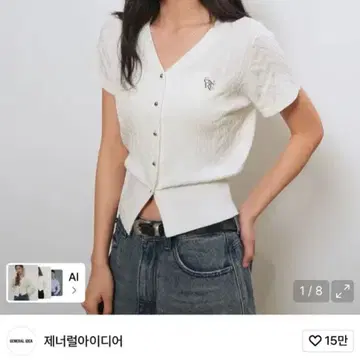Expand the product image to fullscreen
This screenshot has height=360, width=360.
coord(342,291)
